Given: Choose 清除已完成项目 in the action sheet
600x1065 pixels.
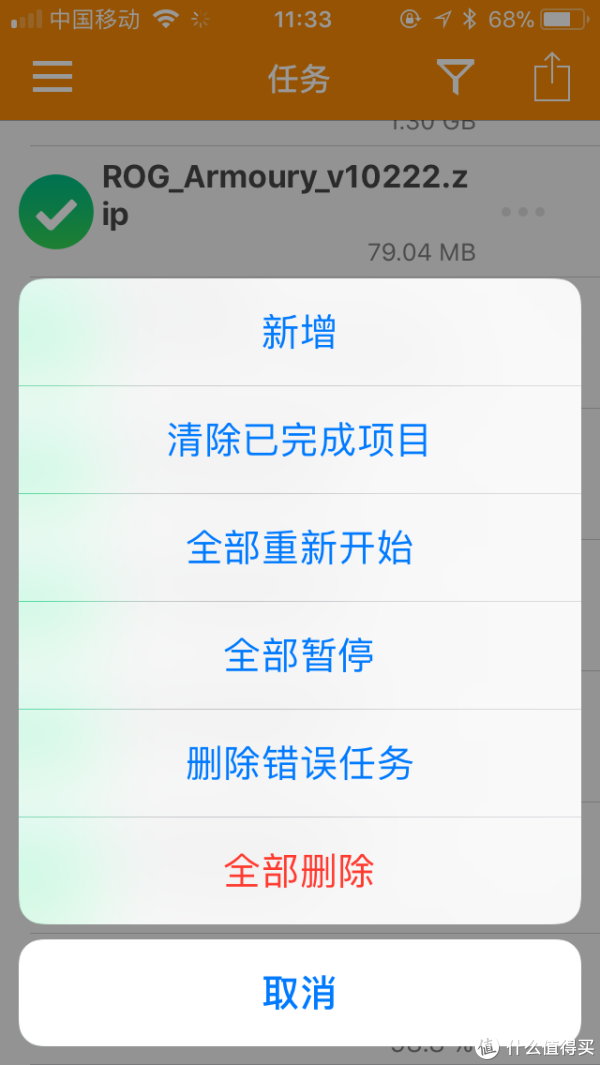Looking at the screenshot, I should [299, 440].
